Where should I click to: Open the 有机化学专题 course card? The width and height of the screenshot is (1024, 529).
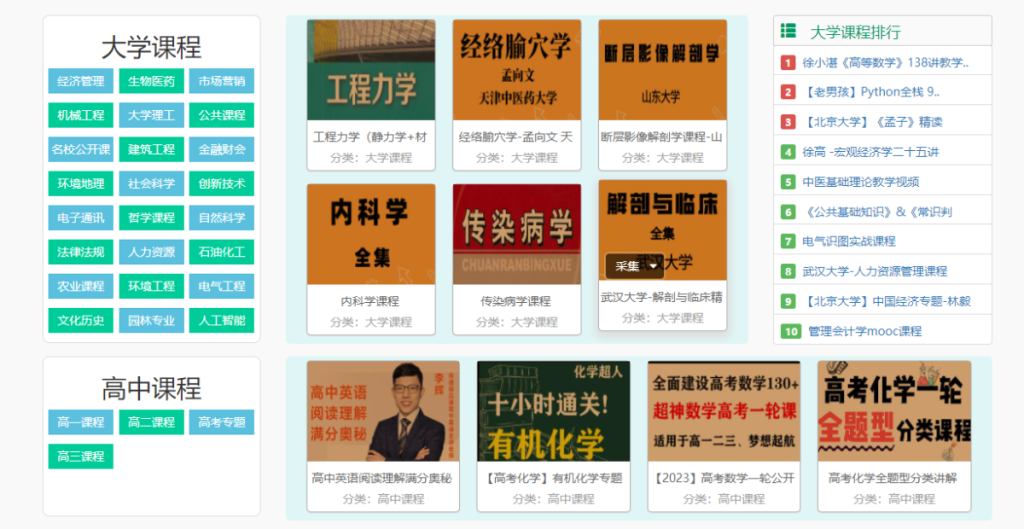[x=553, y=434]
